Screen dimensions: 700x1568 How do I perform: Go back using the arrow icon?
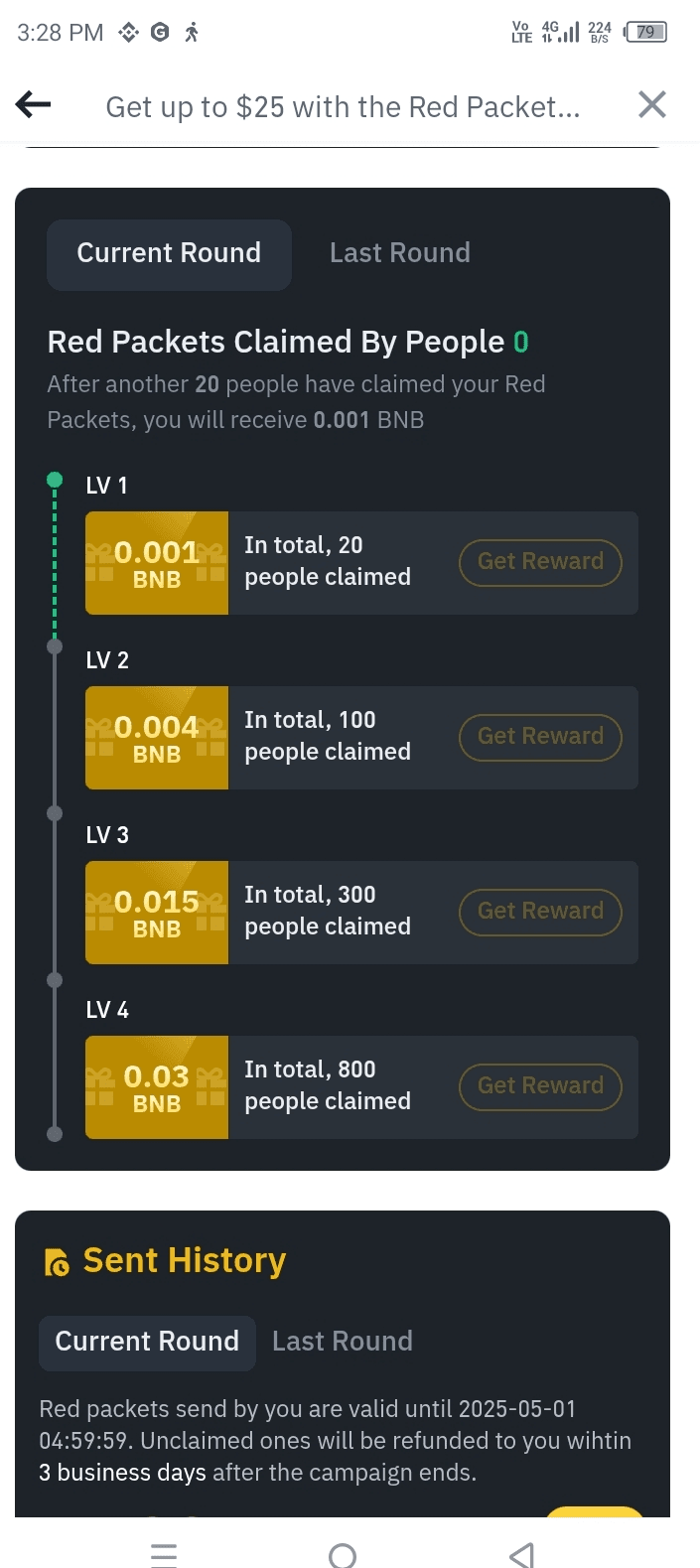(x=33, y=103)
